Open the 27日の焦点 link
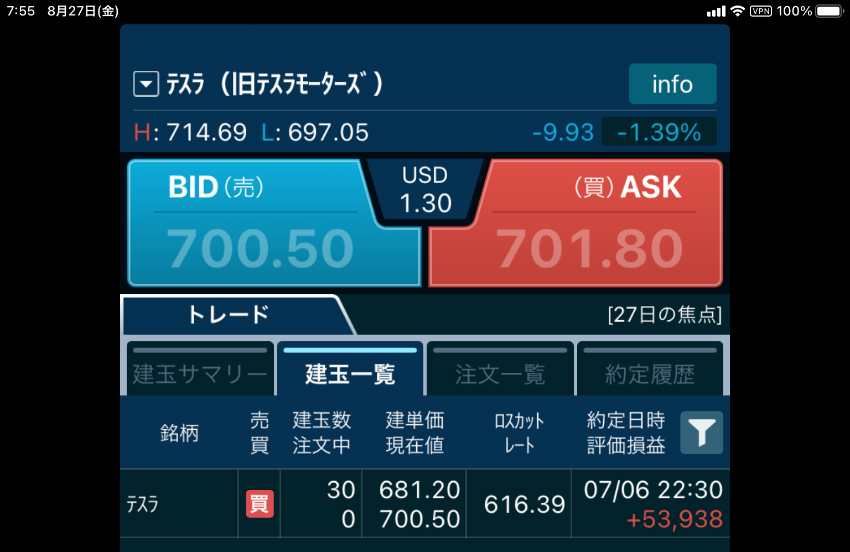850x552 pixels. coord(664,315)
